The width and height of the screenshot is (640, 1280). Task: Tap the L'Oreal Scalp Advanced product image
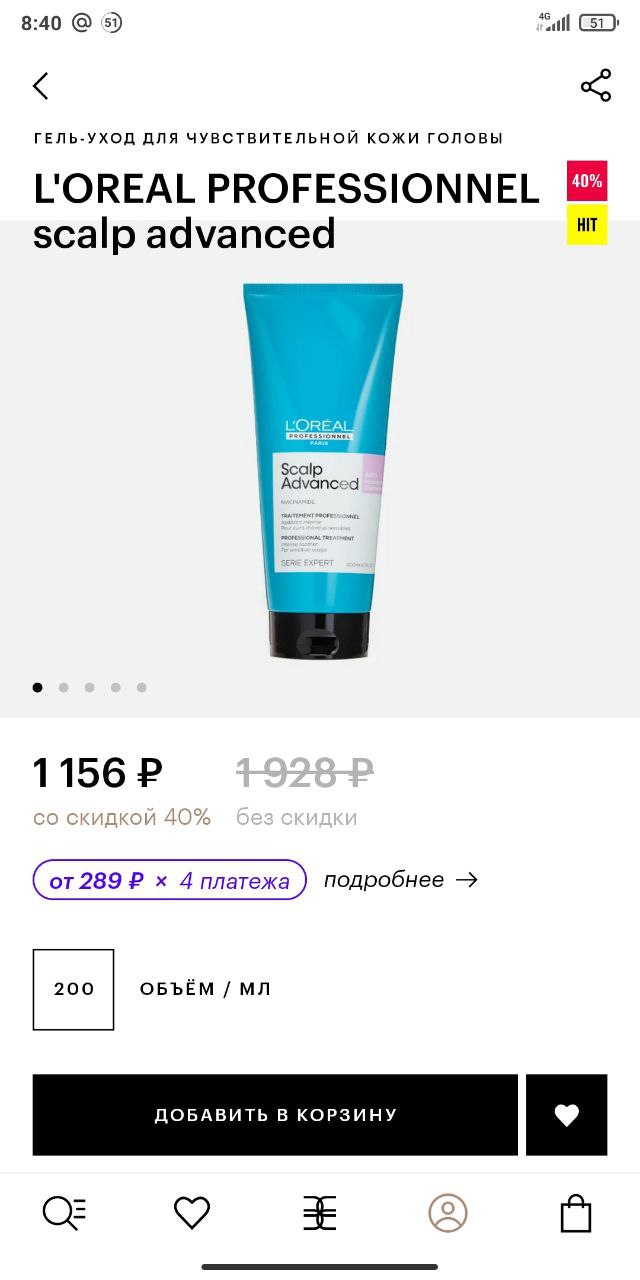click(x=322, y=470)
